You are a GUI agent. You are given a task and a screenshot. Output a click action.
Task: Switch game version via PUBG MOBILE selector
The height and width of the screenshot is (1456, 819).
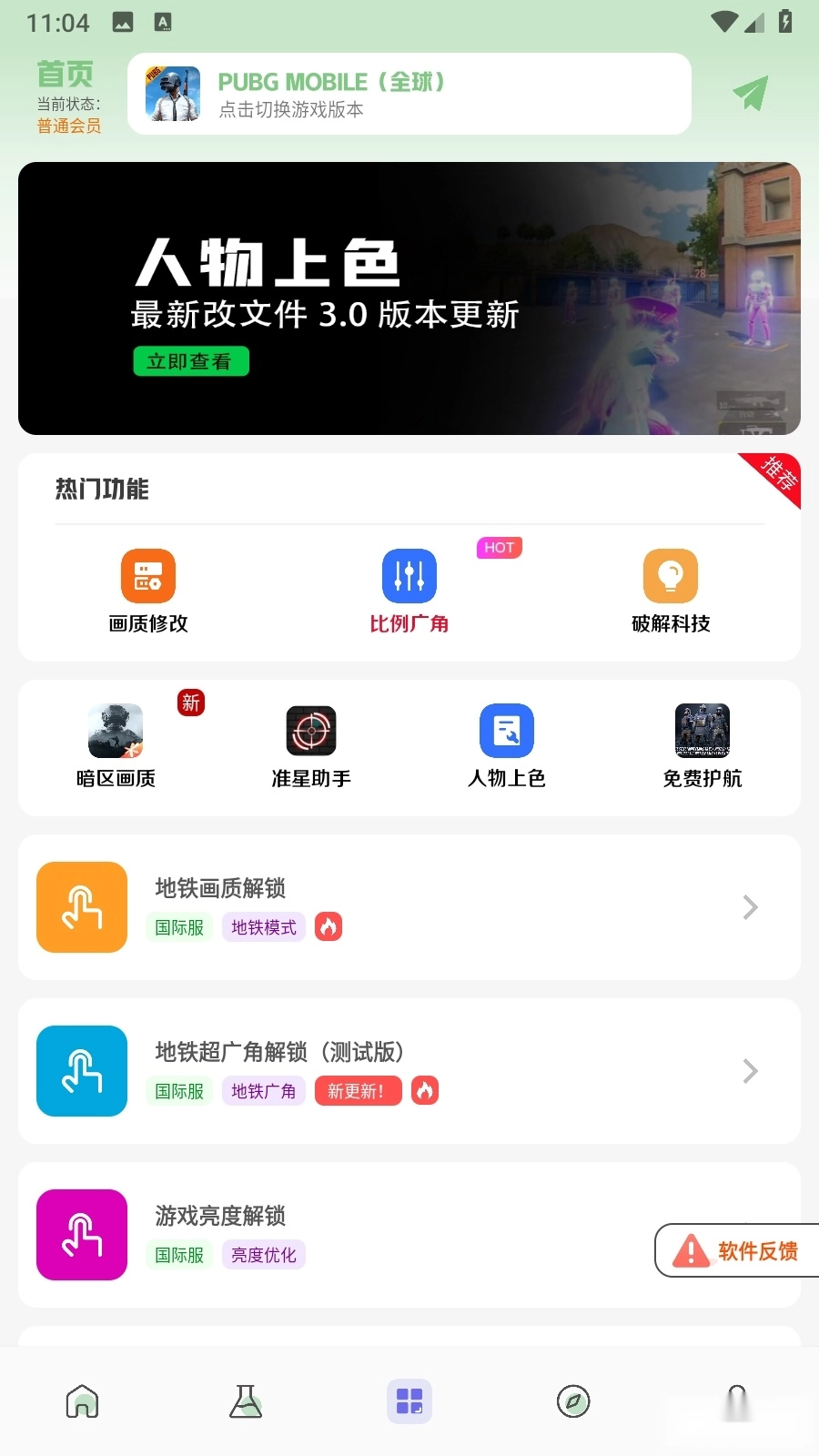409,94
